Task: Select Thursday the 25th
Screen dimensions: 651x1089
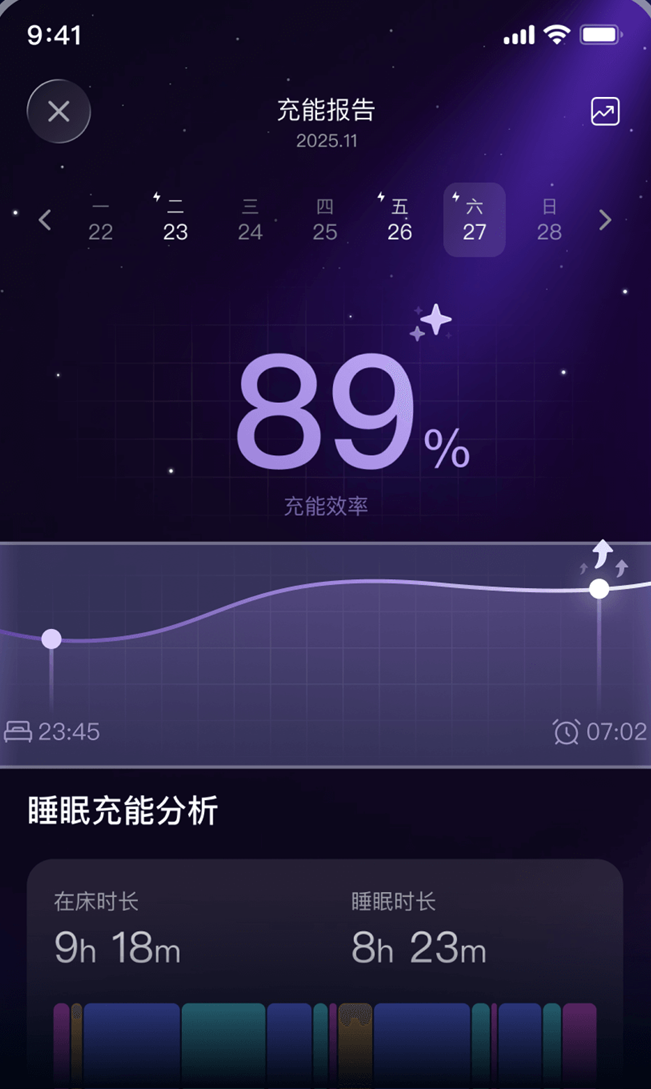Action: [325, 220]
